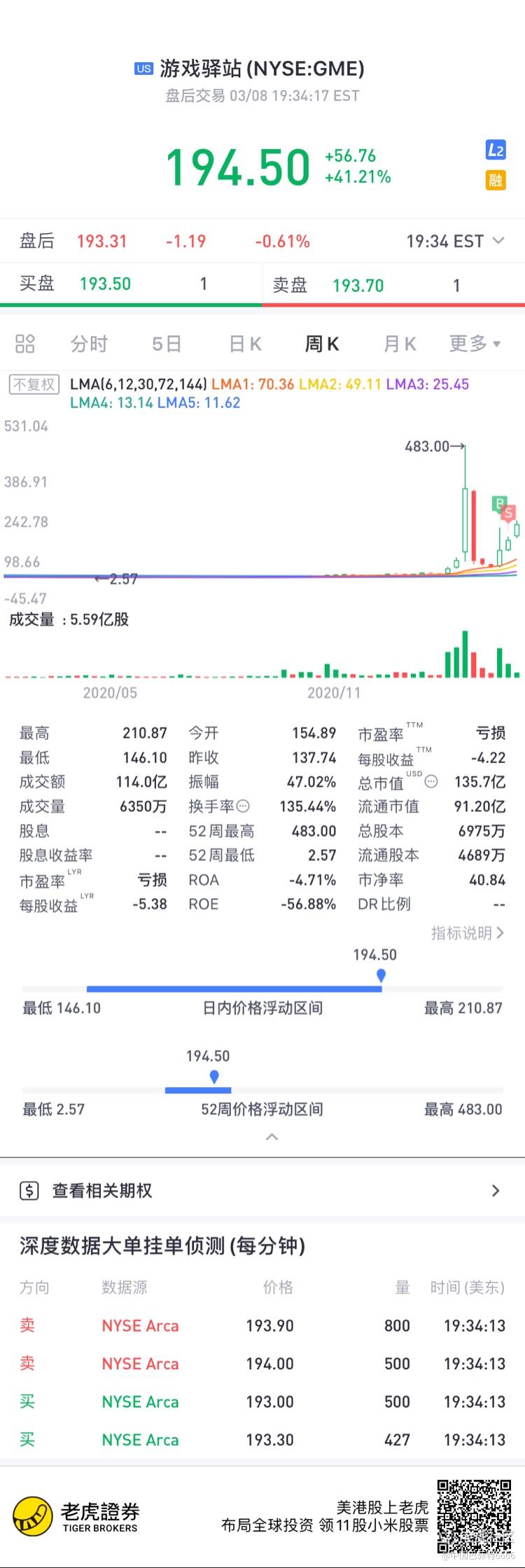The image size is (525, 1568).
Task: Switch to the 5日 chart tab
Action: [167, 344]
